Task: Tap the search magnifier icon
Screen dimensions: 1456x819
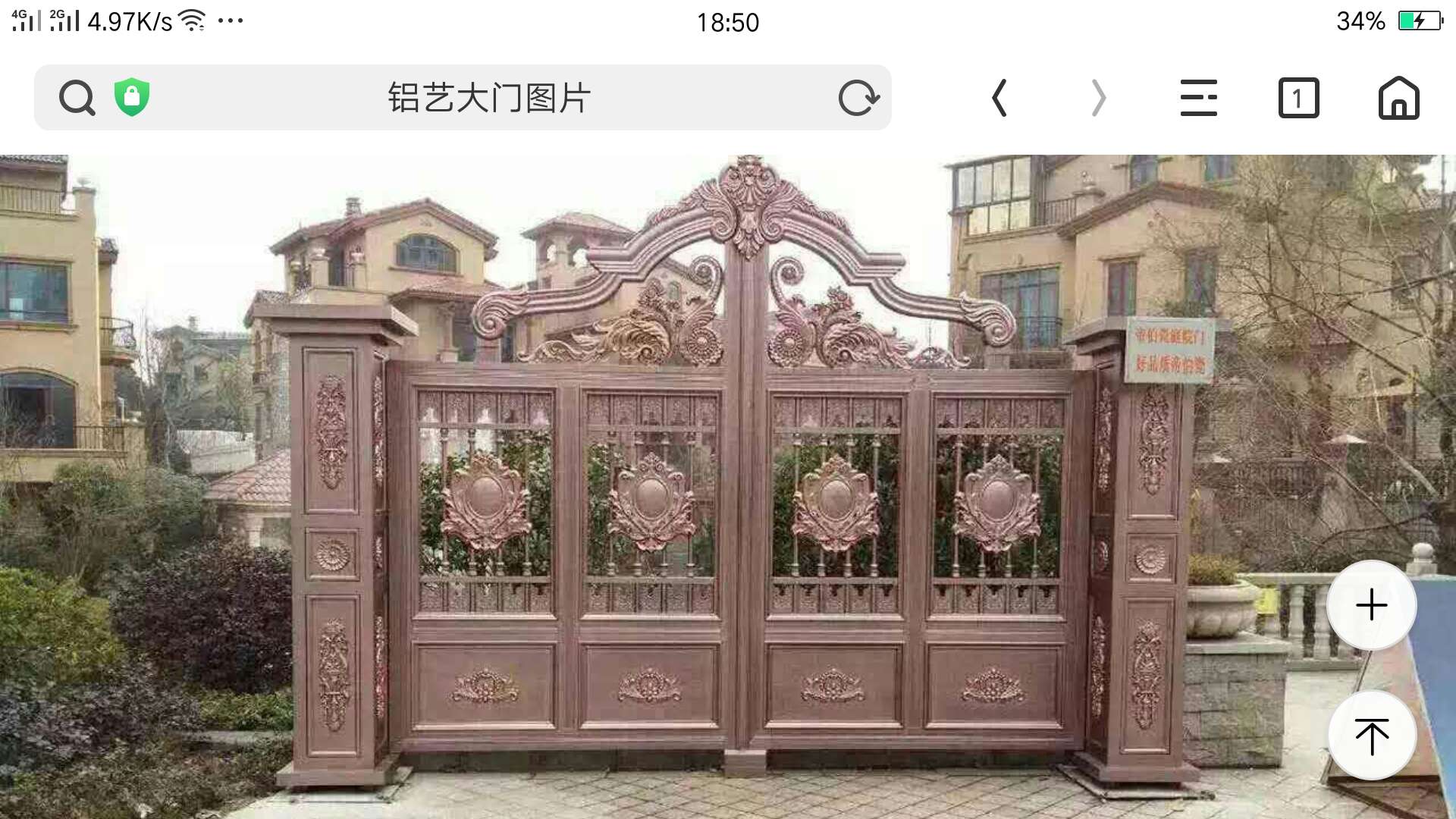Action: click(77, 98)
